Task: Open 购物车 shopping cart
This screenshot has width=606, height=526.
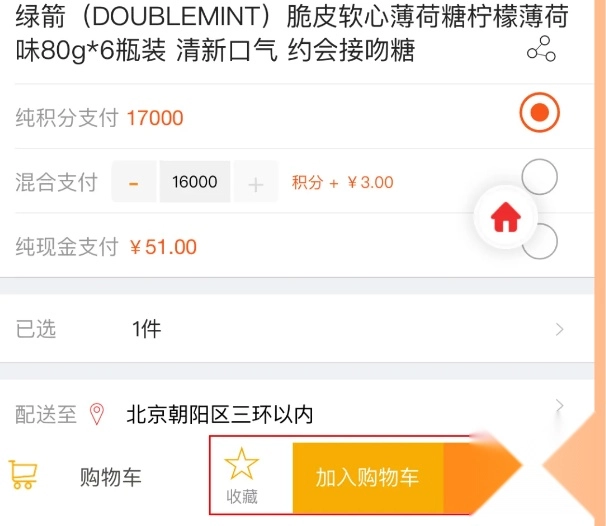Action: tap(76, 477)
